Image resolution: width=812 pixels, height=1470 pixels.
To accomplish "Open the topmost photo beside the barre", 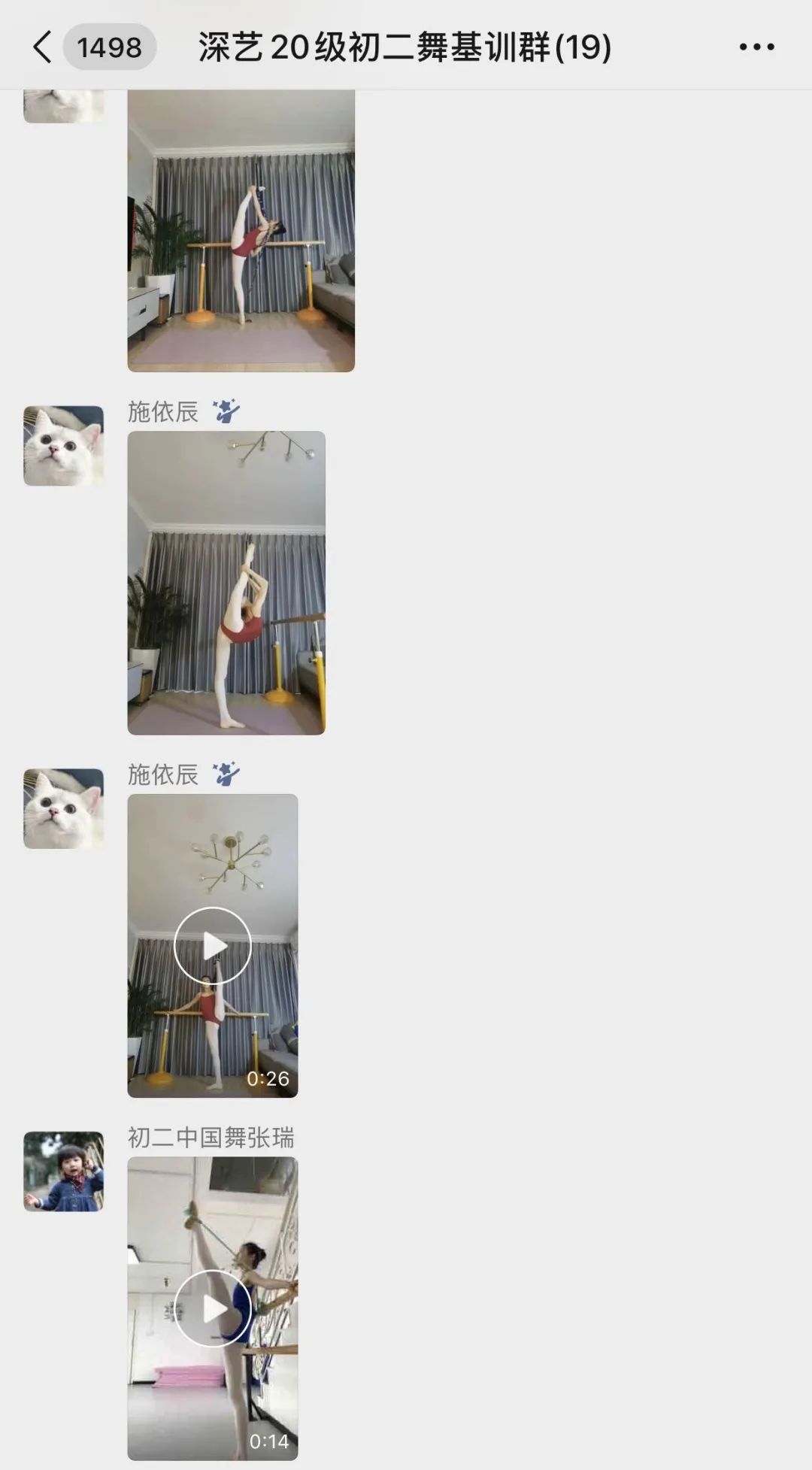I will click(x=241, y=230).
